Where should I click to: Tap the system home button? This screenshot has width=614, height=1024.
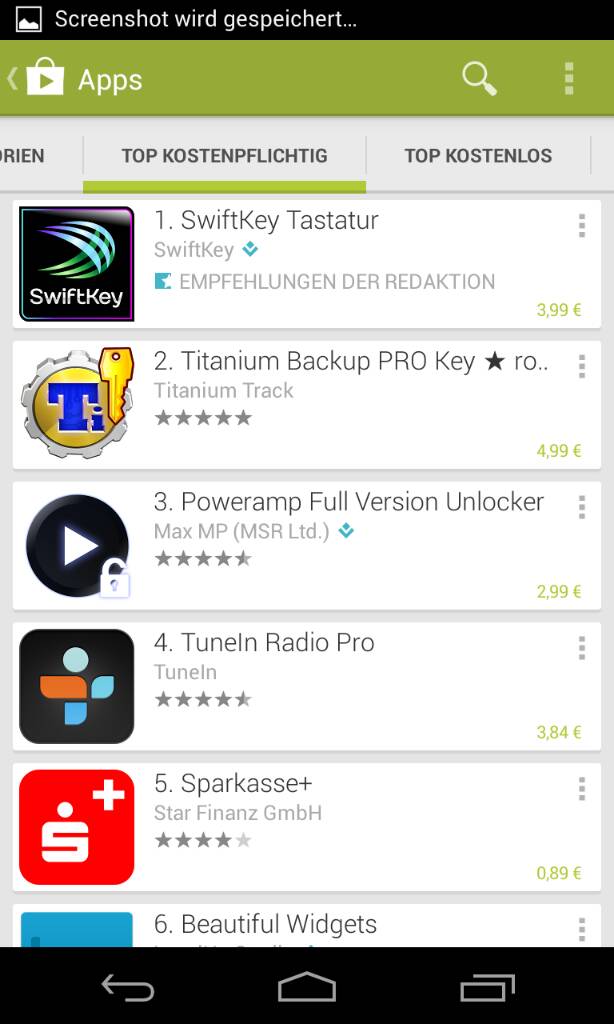point(306,986)
